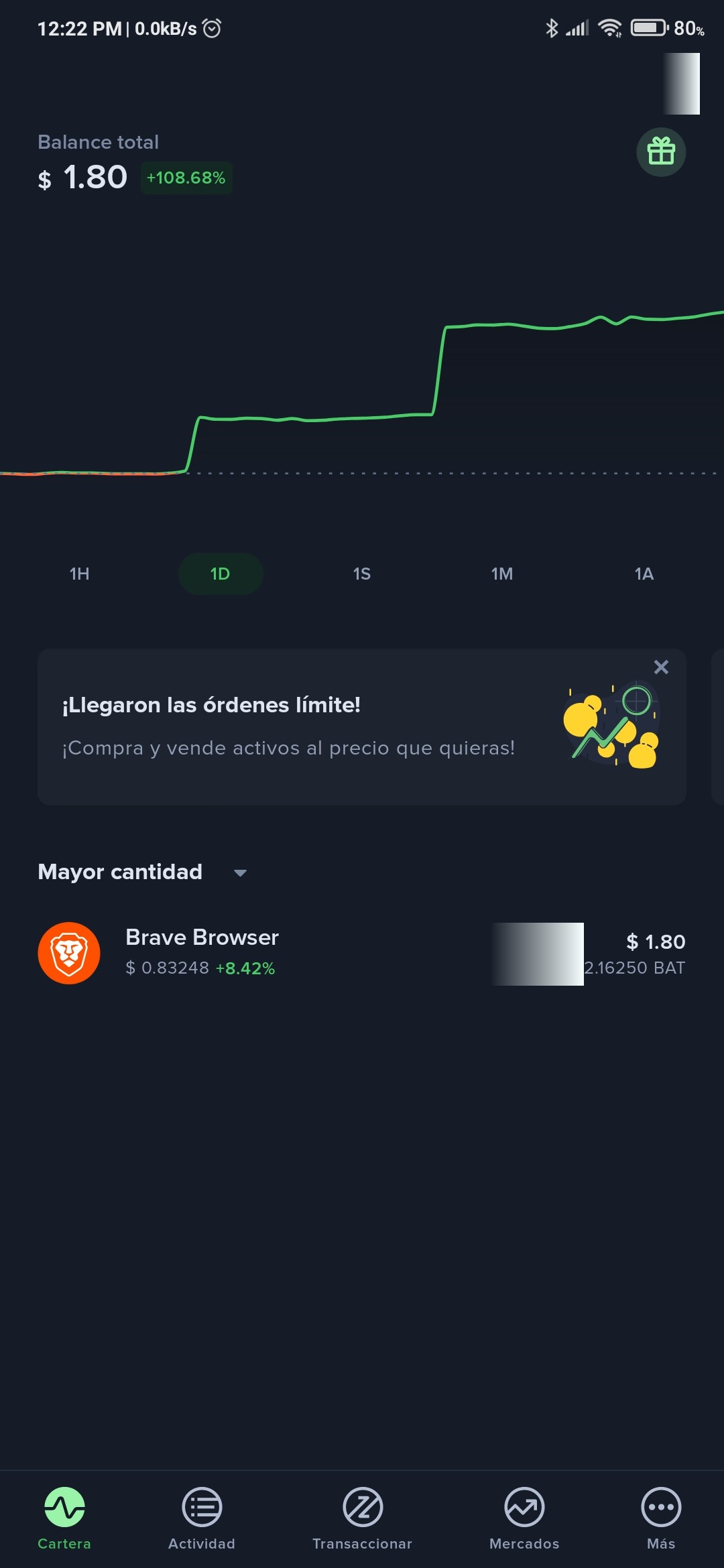
Task: Open the gift rewards icon
Action: (661, 151)
